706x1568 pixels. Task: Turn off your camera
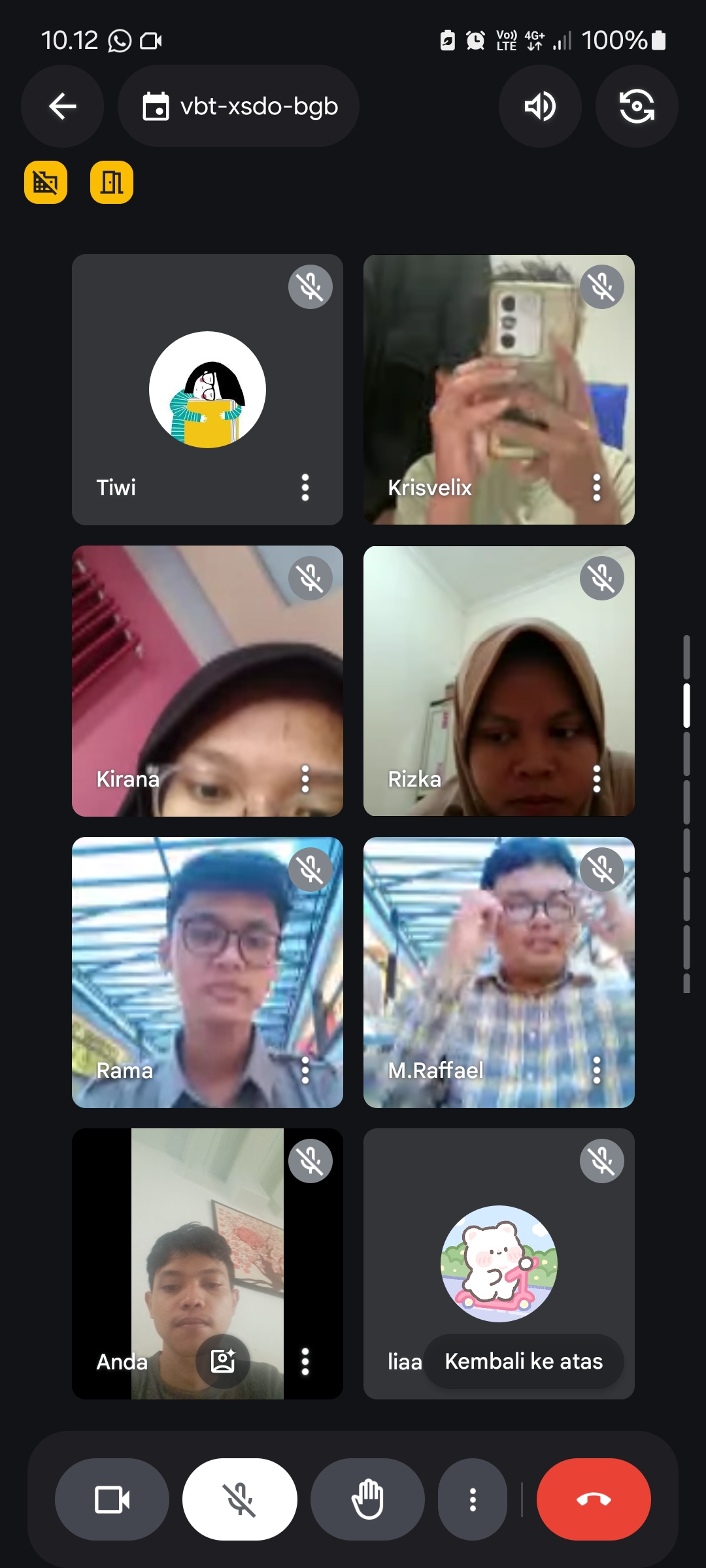pos(112,1499)
